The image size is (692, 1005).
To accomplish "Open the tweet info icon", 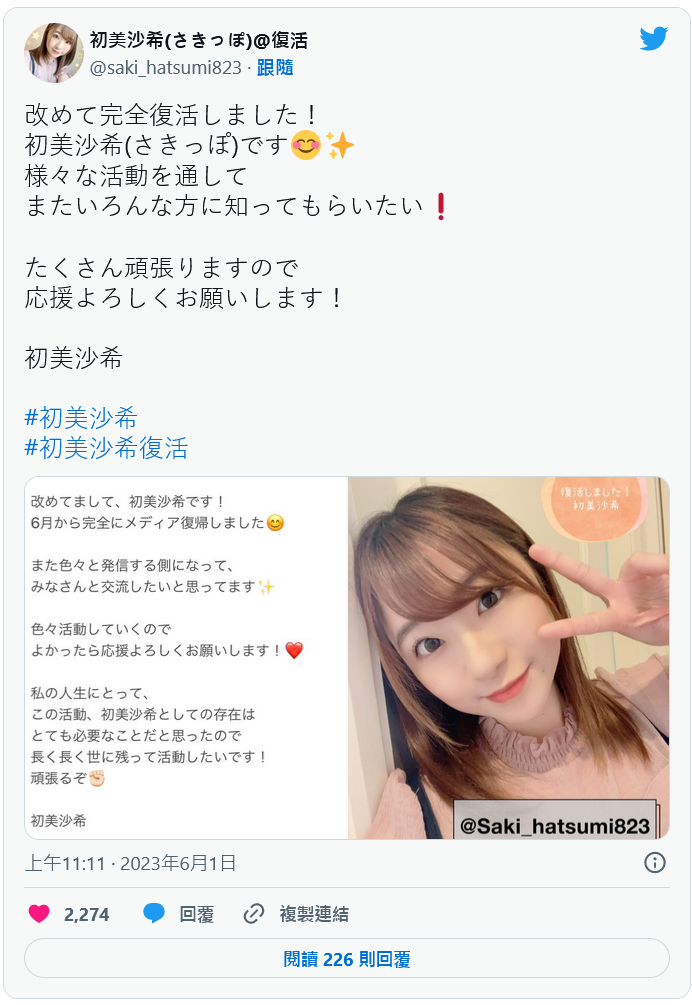I will pos(655,863).
